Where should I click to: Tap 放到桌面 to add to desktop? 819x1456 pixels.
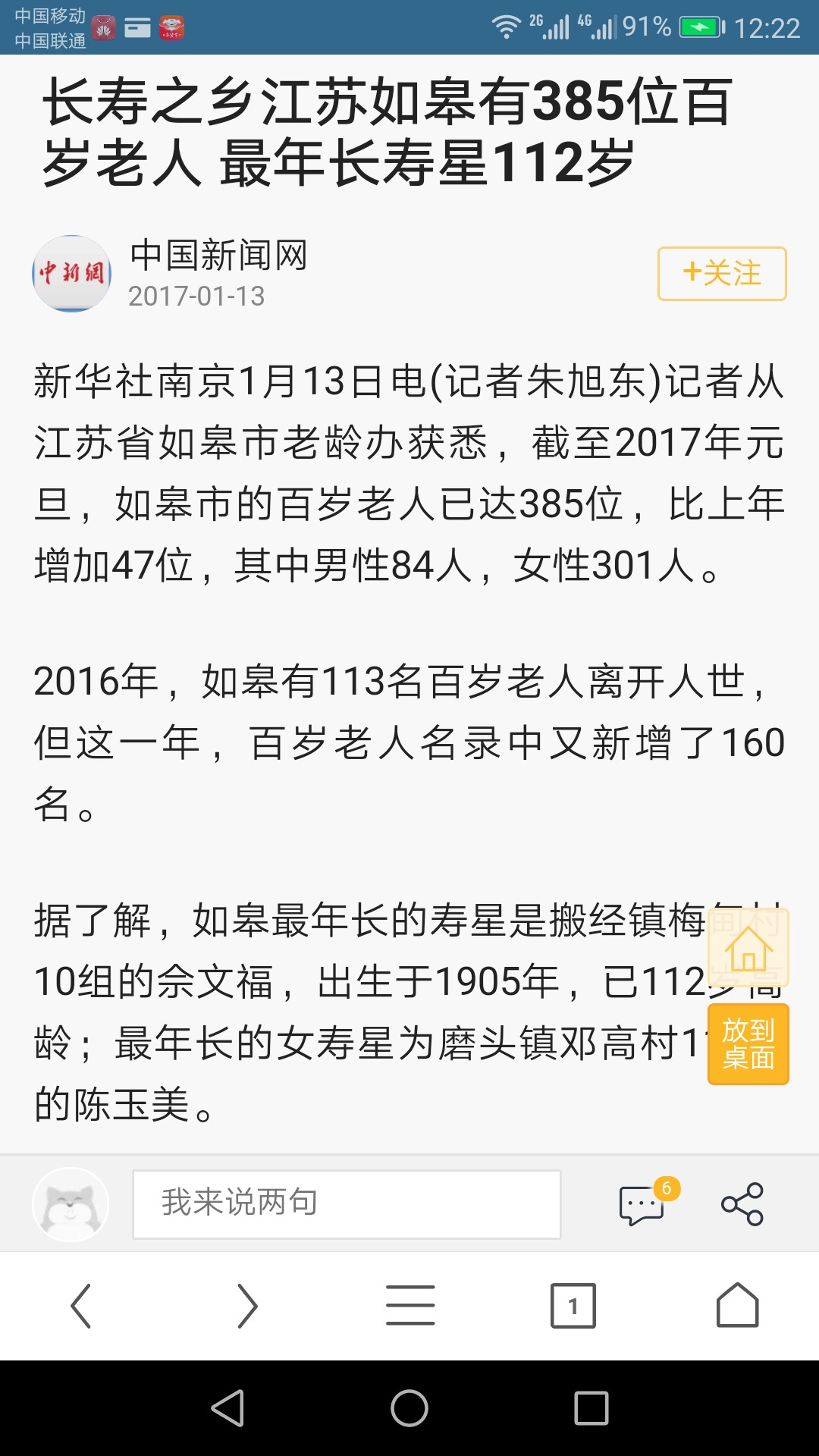coord(748,1044)
